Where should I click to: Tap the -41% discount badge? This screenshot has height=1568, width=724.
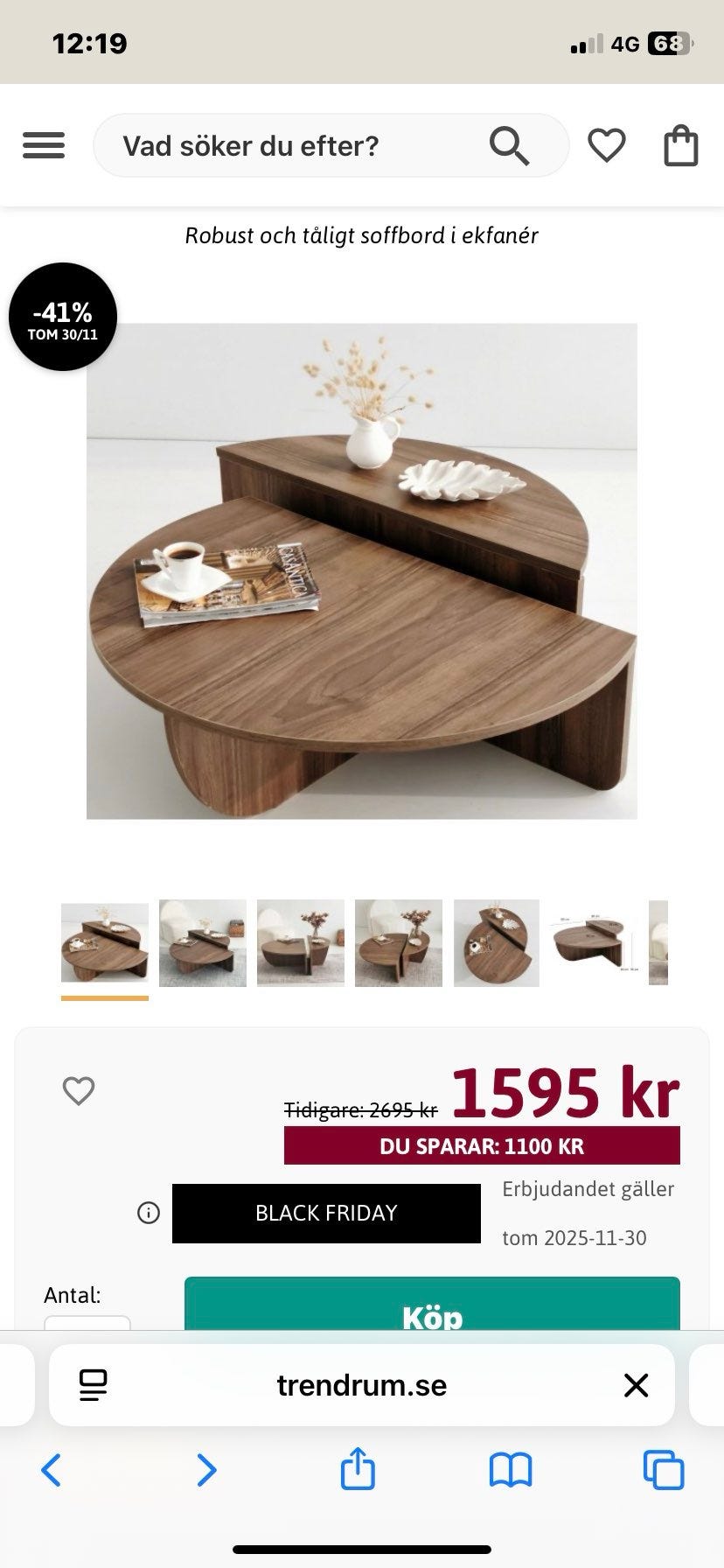(x=62, y=317)
